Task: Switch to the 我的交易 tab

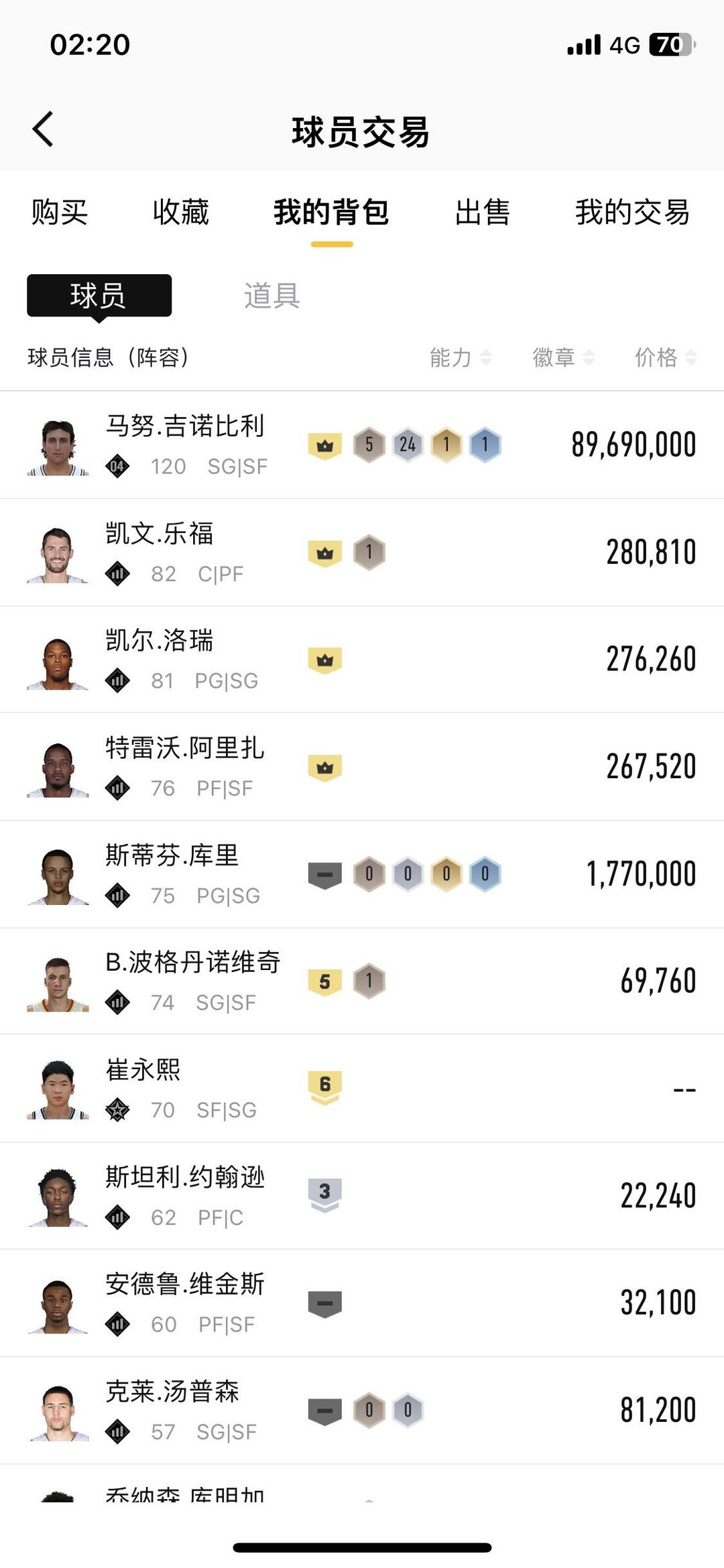Action: click(631, 213)
